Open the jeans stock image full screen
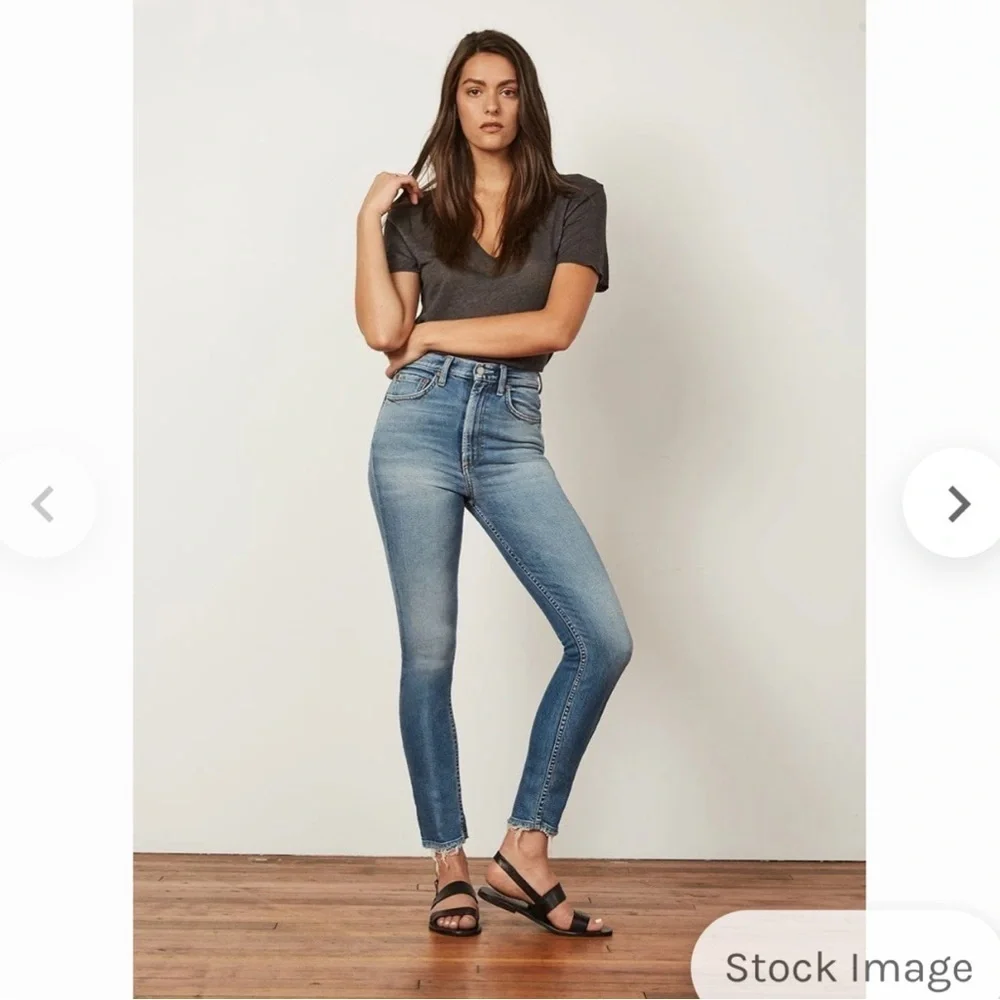The height and width of the screenshot is (1000, 1000). click(x=499, y=499)
